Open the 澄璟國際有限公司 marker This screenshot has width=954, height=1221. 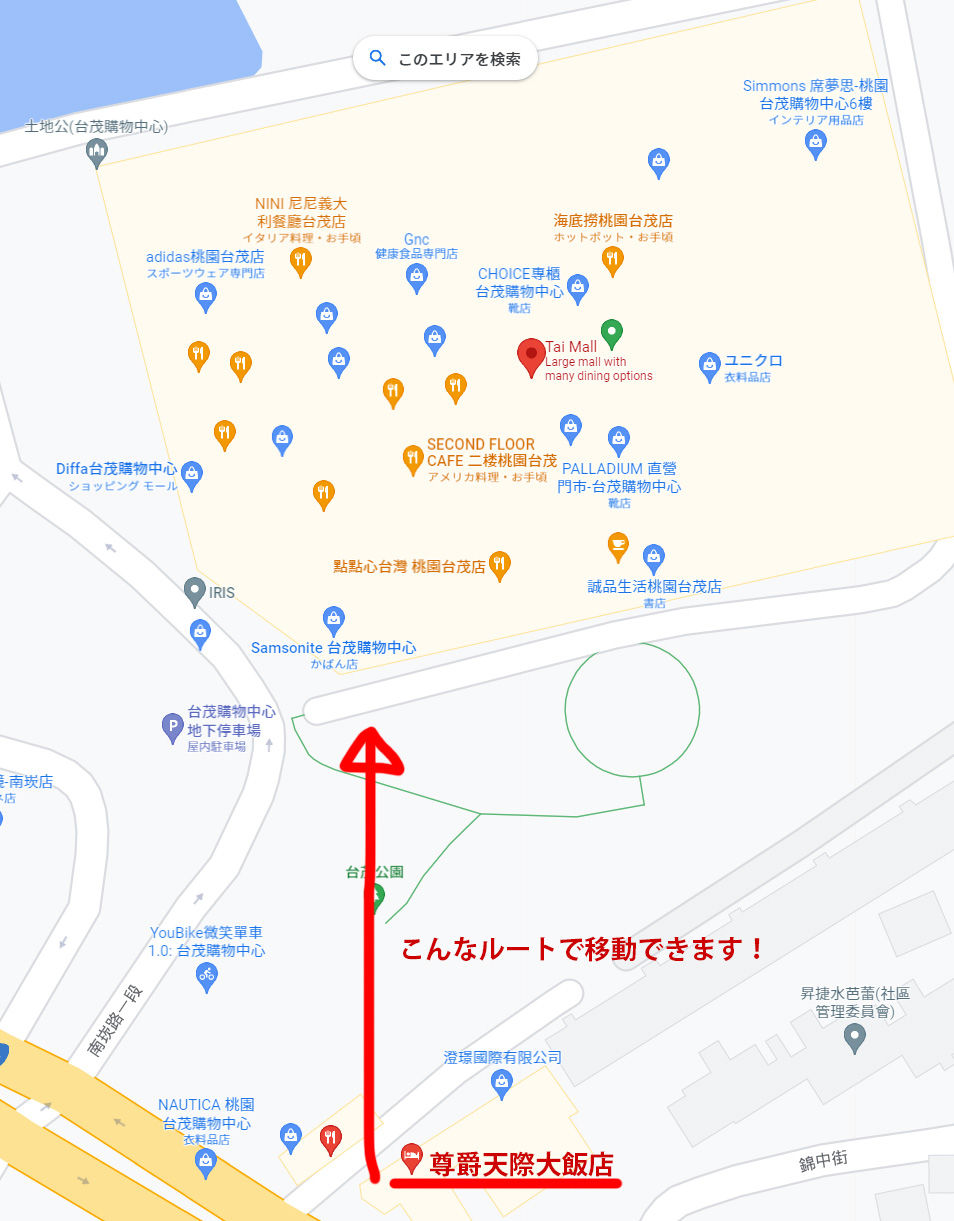click(502, 1081)
